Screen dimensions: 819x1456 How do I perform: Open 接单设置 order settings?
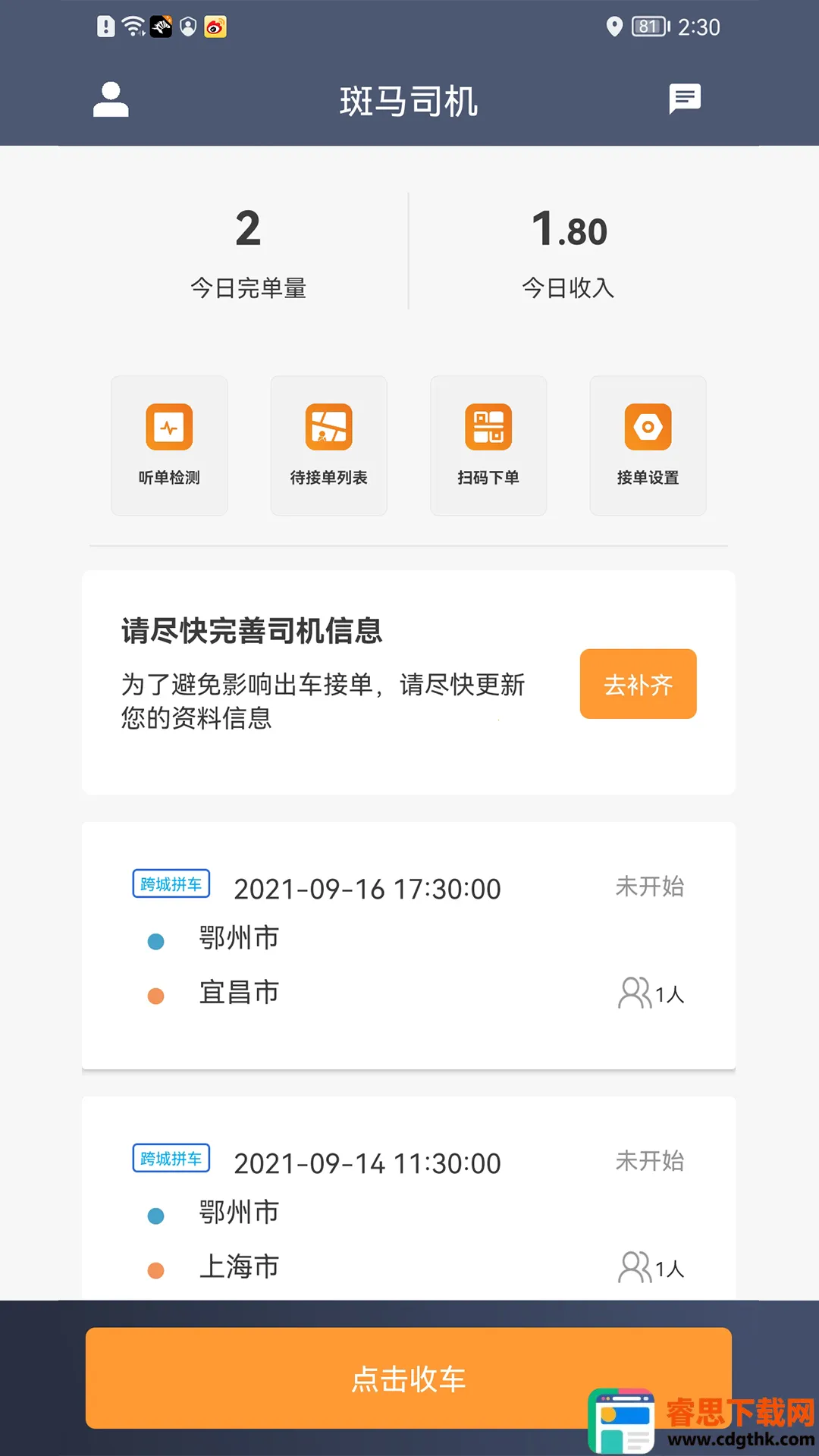648,446
